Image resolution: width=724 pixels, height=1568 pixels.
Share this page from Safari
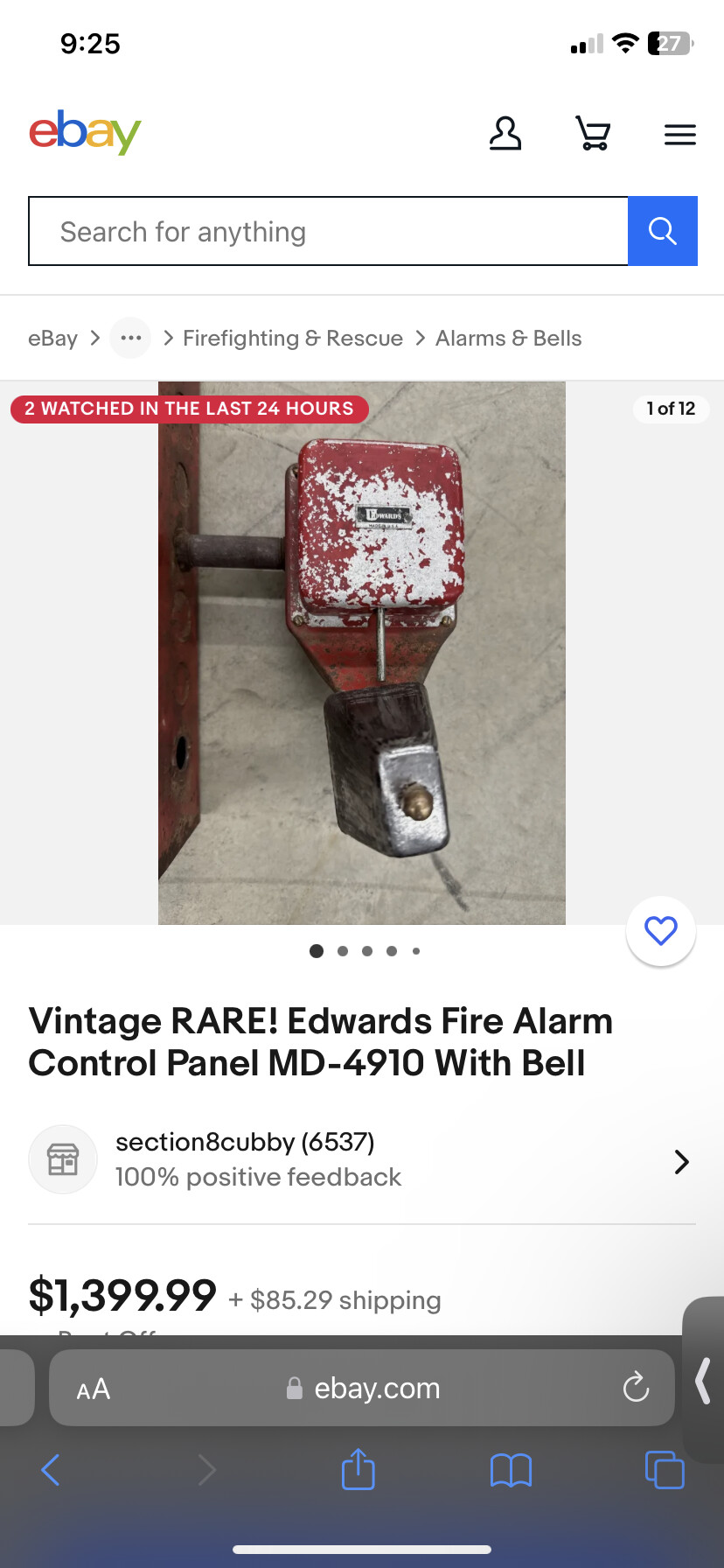click(358, 1469)
